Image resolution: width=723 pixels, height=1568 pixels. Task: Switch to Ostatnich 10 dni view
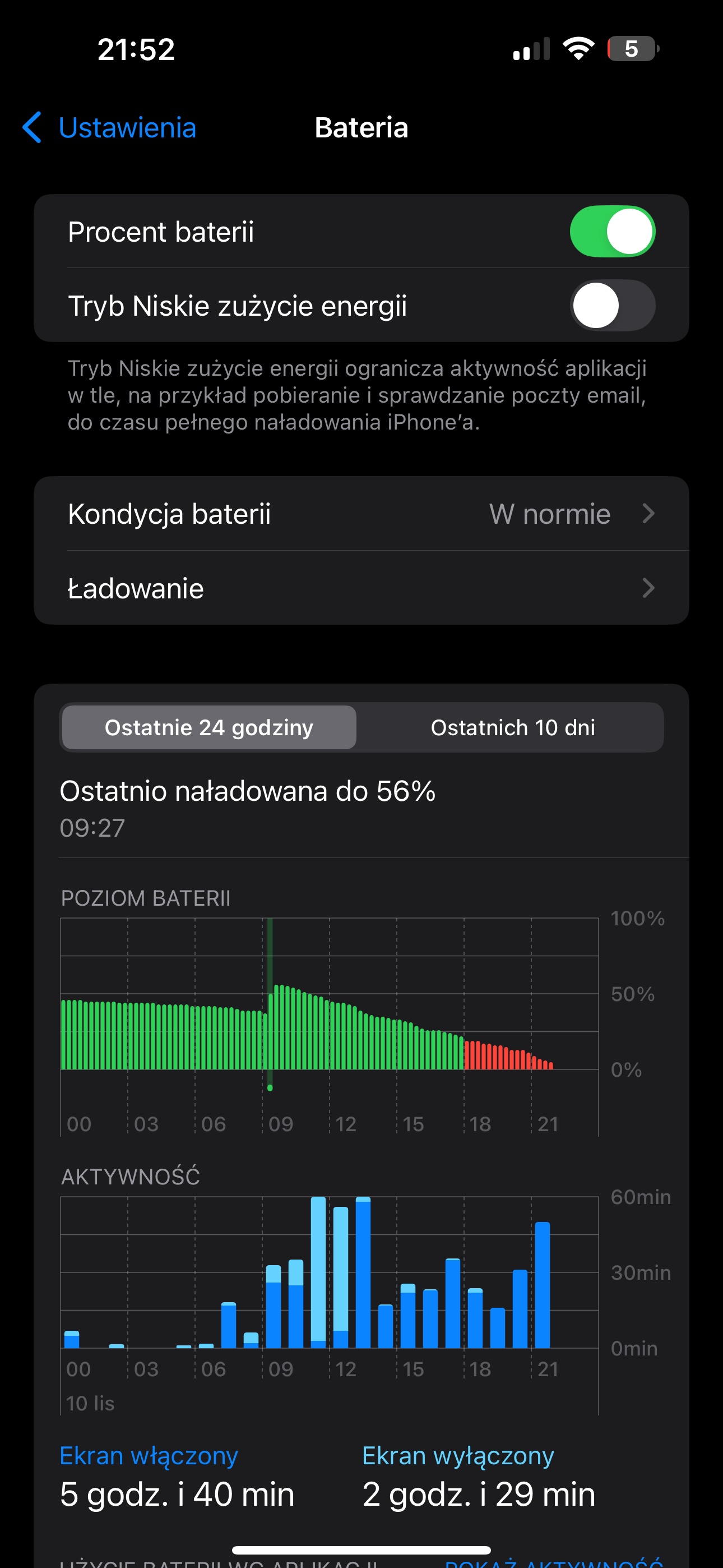512,727
